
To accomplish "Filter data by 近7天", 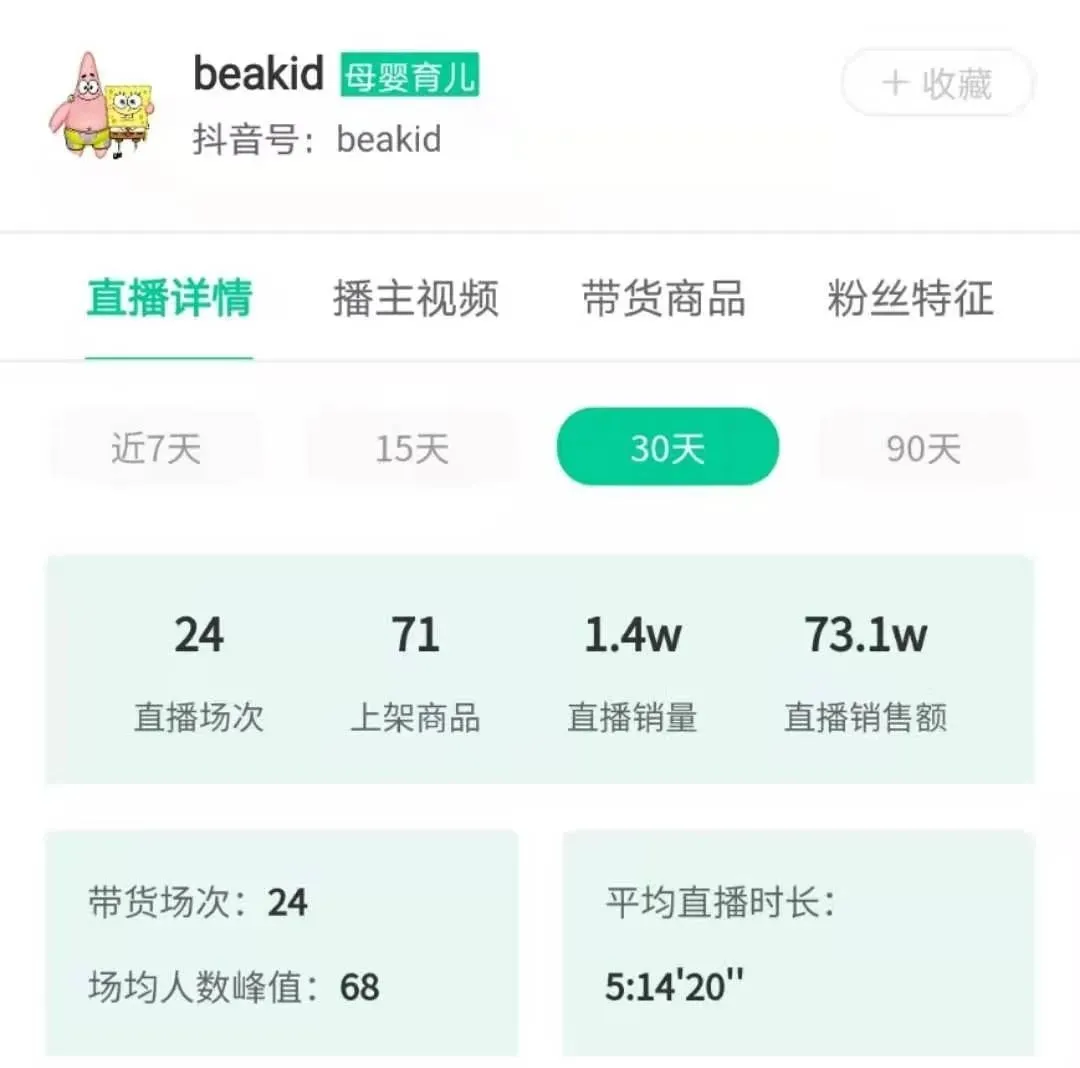I will [156, 449].
